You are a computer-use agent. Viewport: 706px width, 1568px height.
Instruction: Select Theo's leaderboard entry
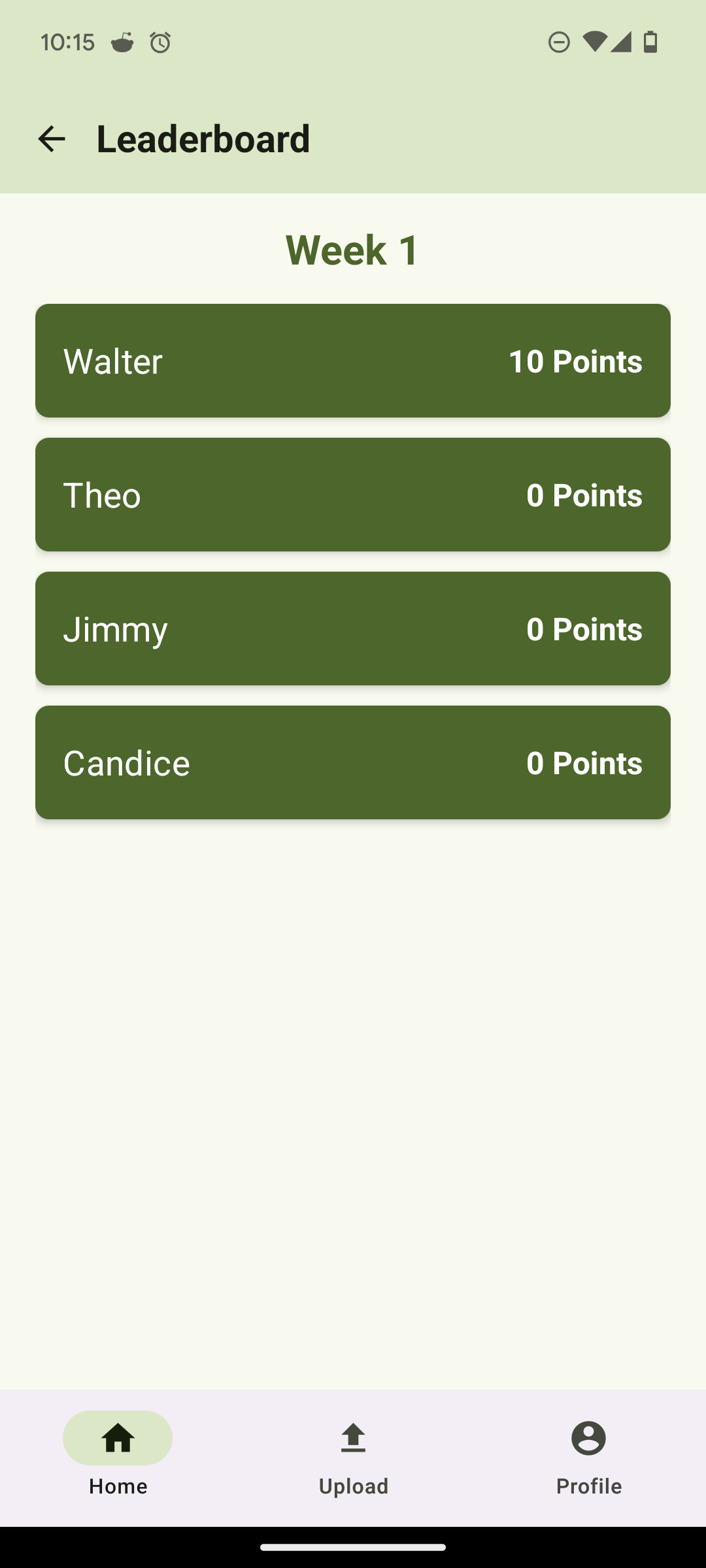353,495
